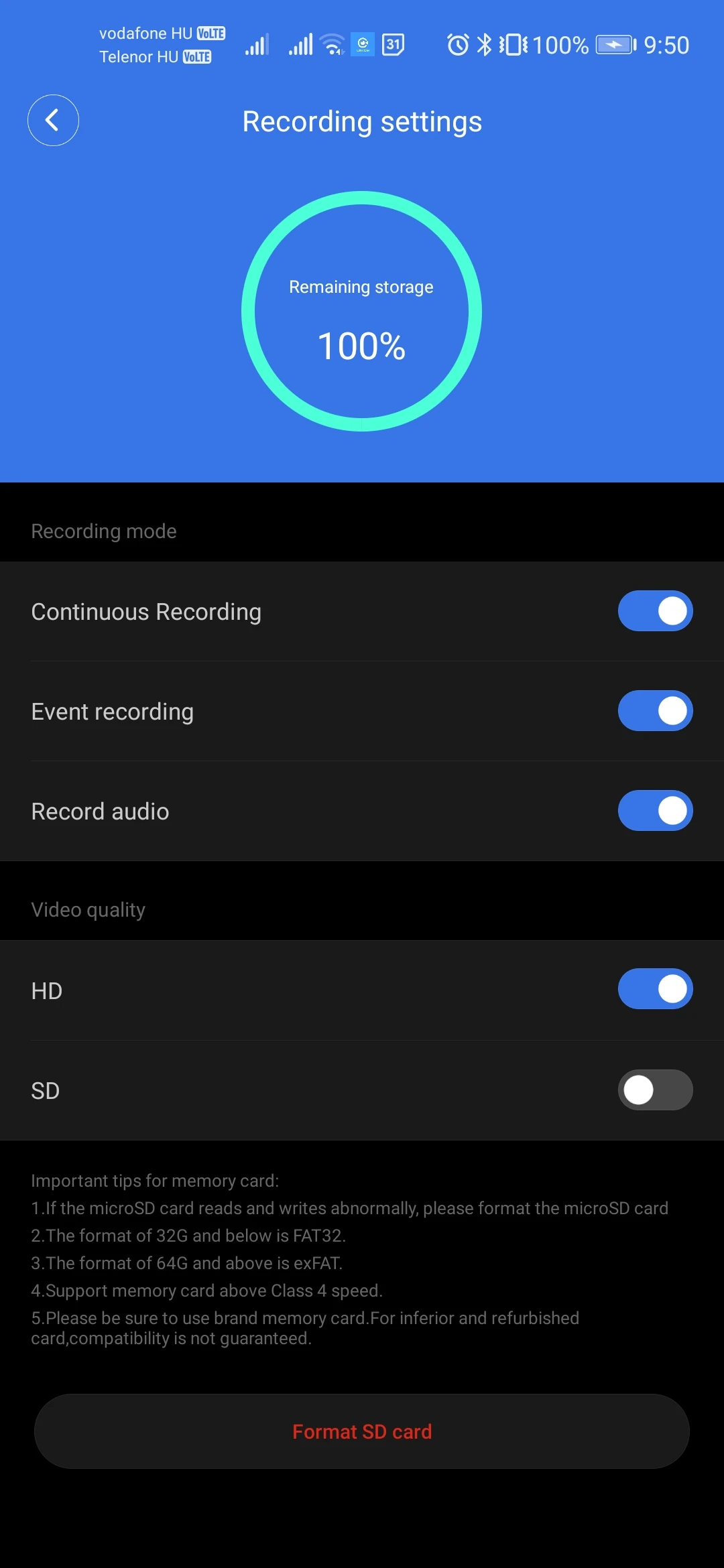The image size is (724, 1568).
Task: Tap the Format SD card button
Action: tap(362, 1432)
